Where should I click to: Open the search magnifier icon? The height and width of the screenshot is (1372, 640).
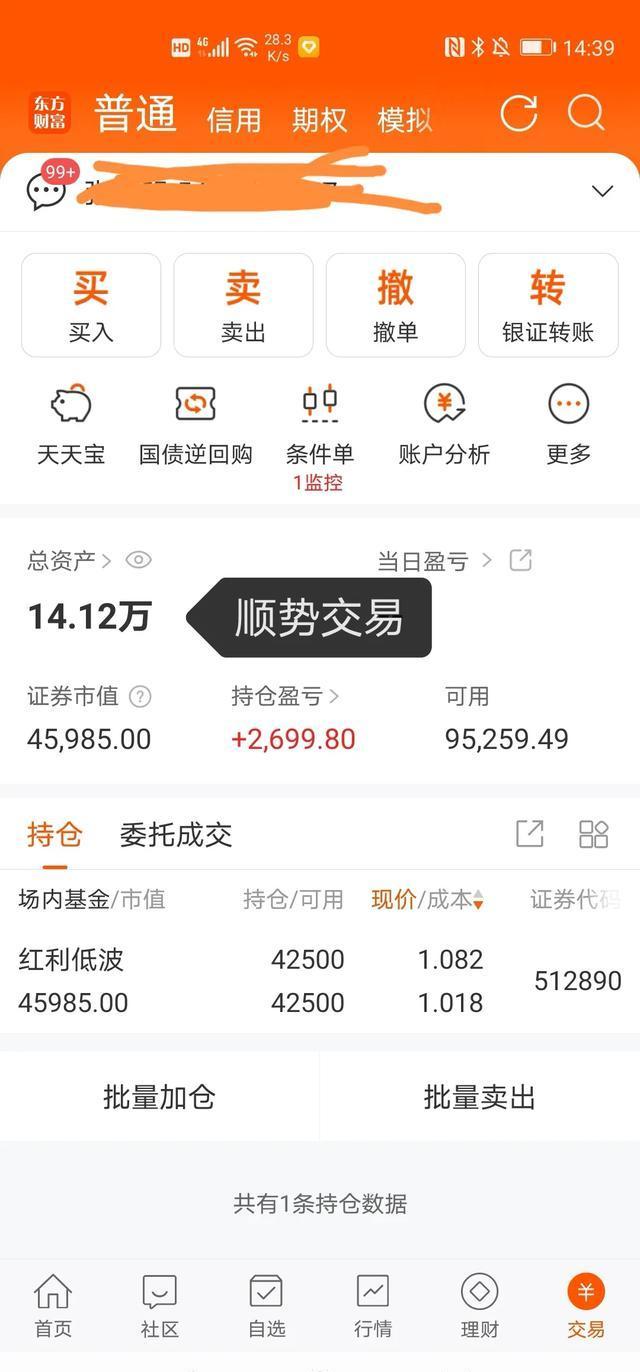(x=586, y=113)
